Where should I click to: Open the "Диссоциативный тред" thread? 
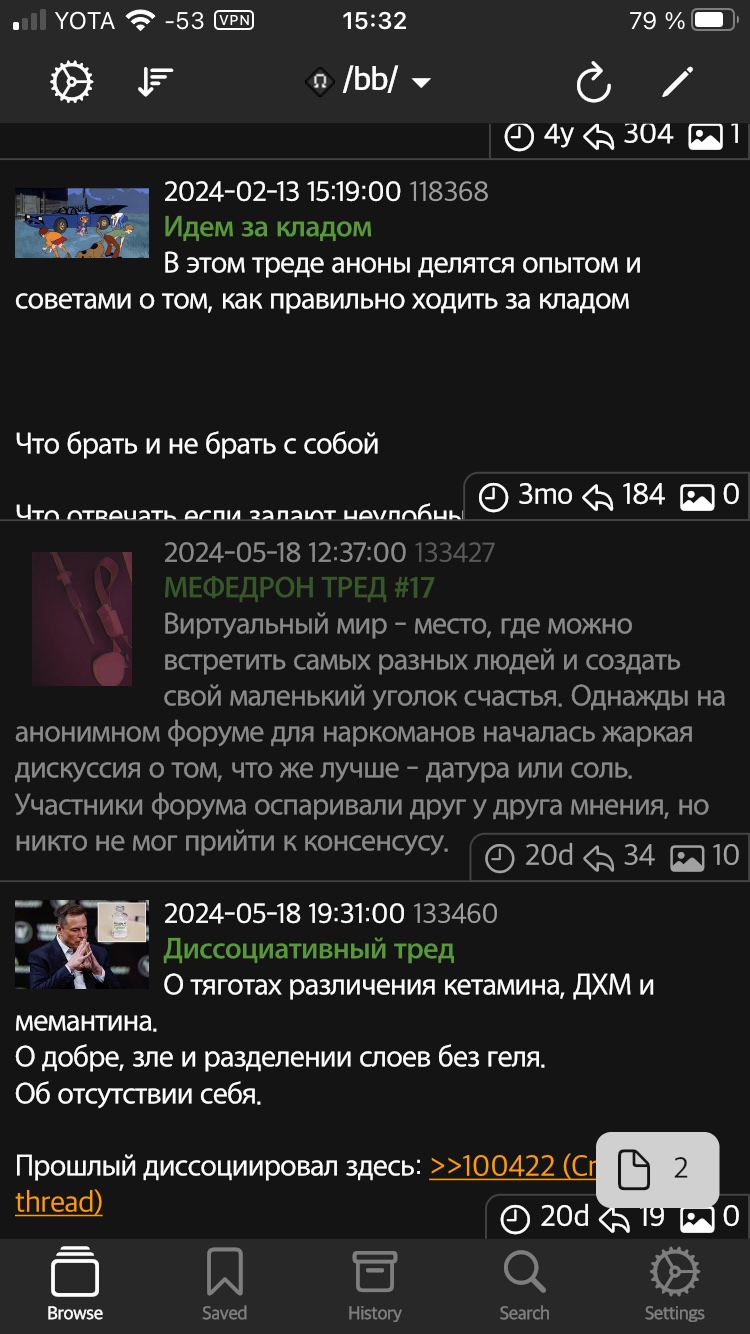click(309, 949)
